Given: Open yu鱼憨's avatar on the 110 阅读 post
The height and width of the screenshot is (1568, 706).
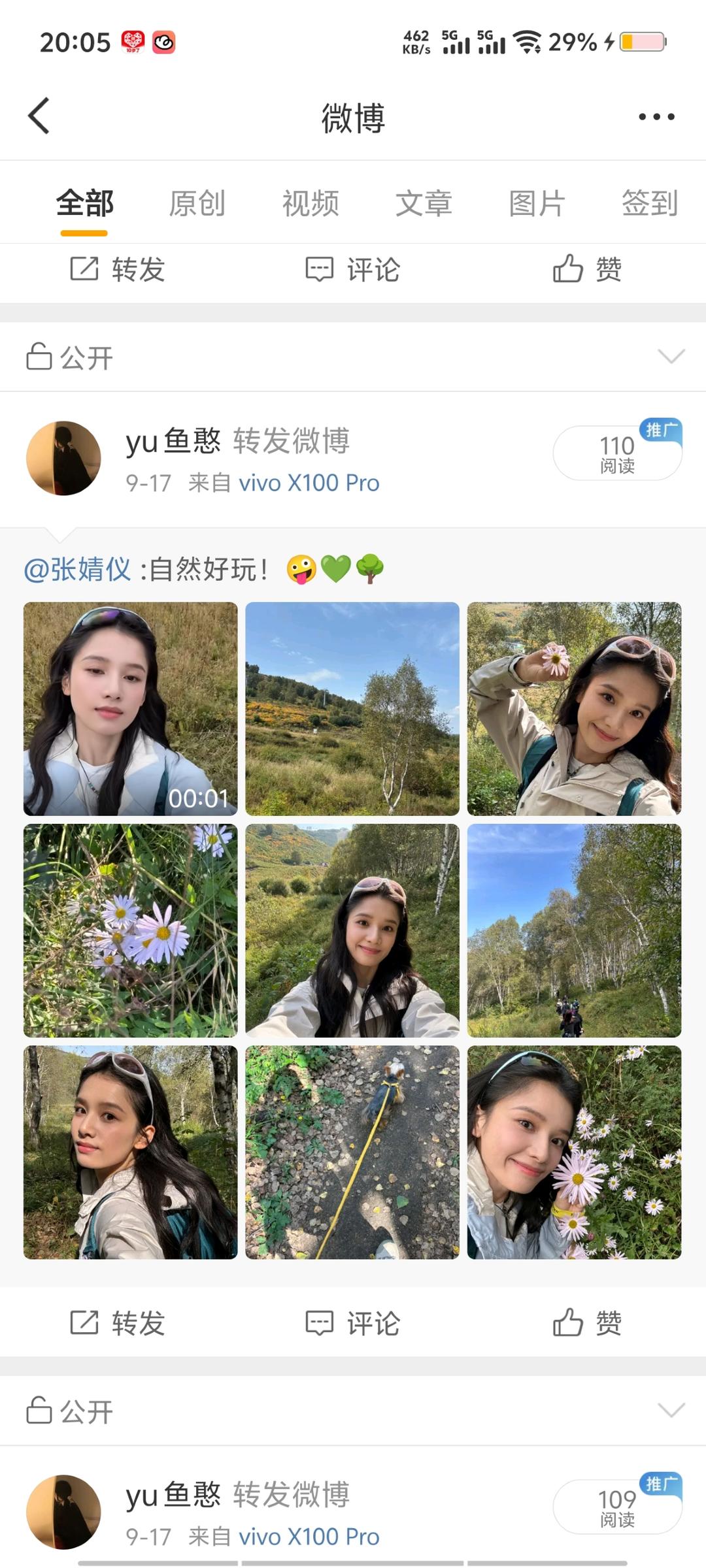Looking at the screenshot, I should pyautogui.click(x=63, y=458).
